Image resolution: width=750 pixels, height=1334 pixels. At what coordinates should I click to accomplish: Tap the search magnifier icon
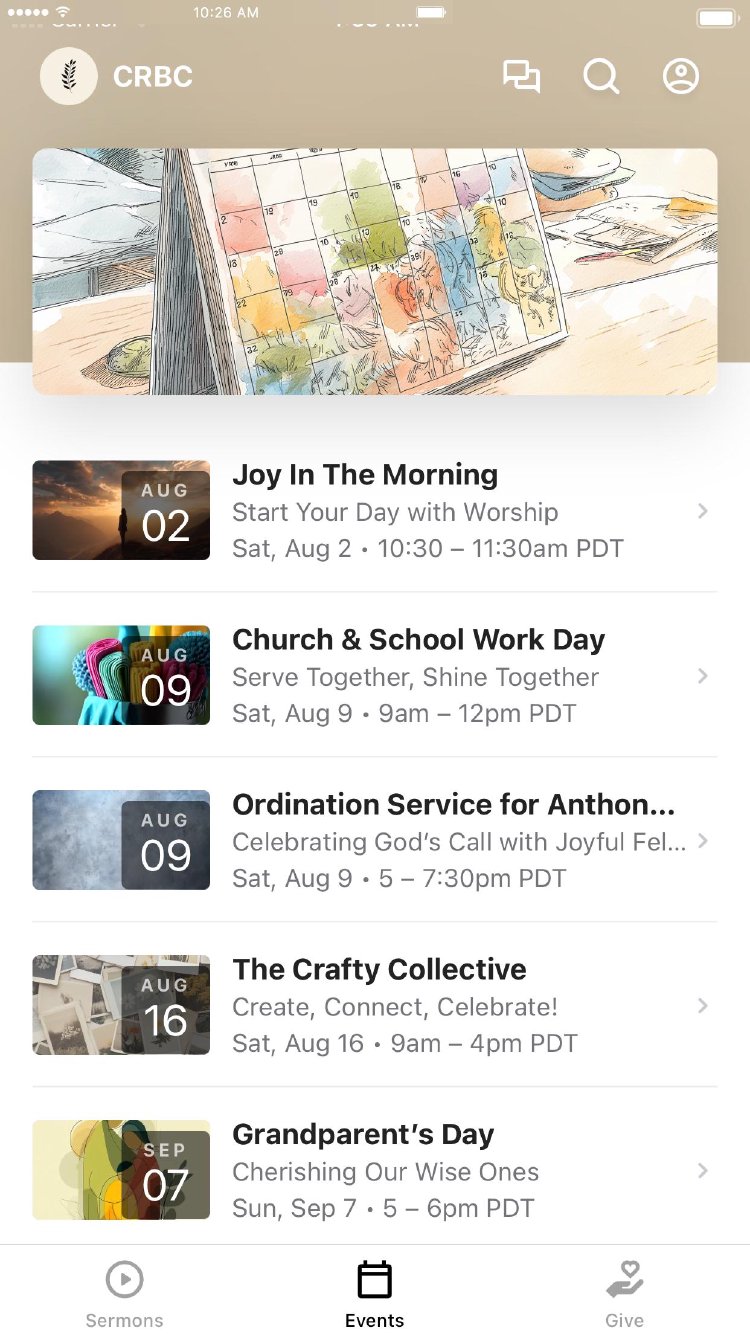coord(601,77)
